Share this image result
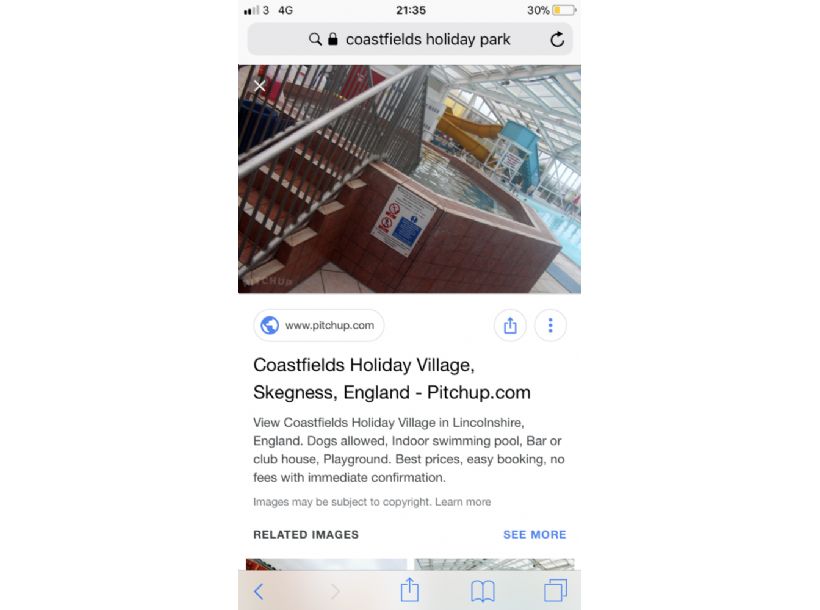Screen dimensions: 820x610 click(510, 325)
